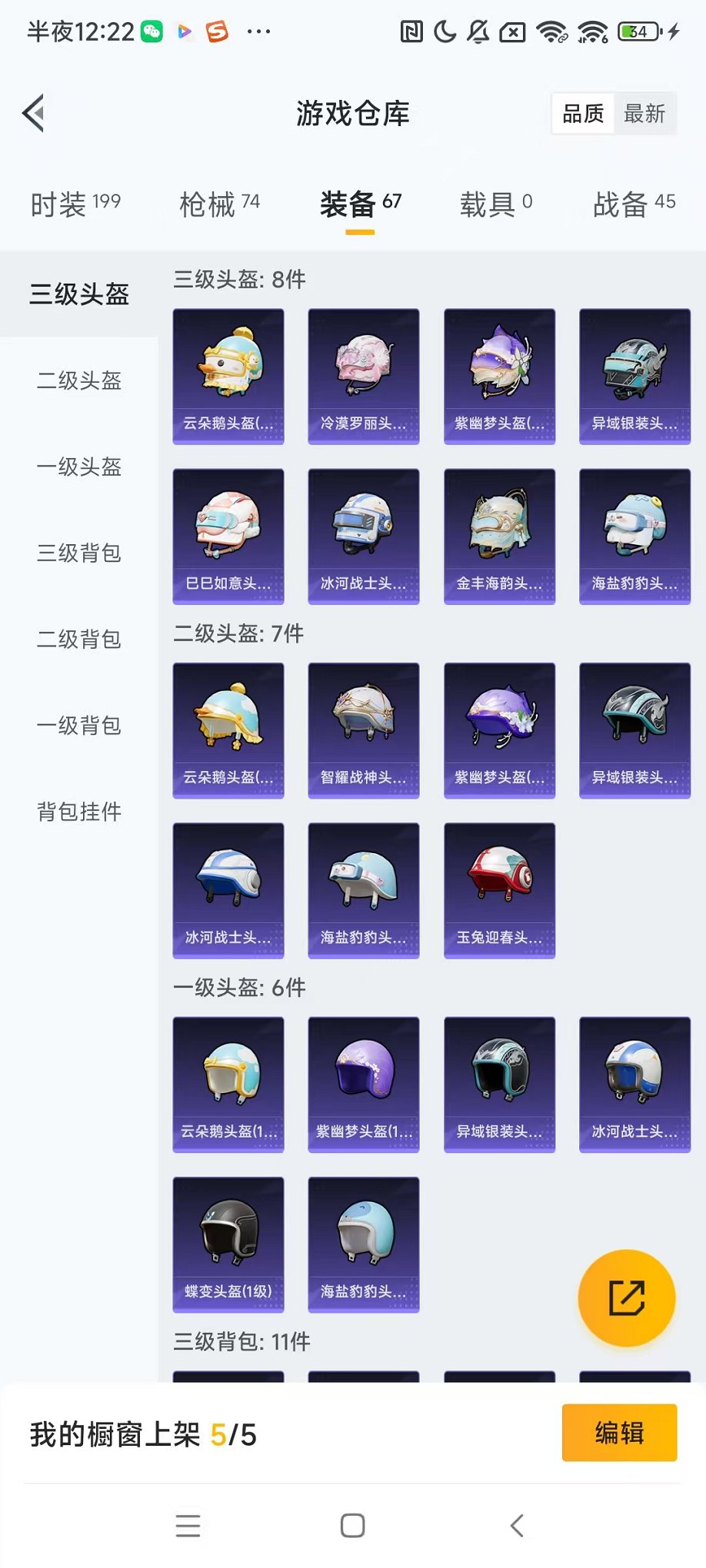The image size is (706, 1568).
Task: Sort items by 品质
Action: pyautogui.click(x=583, y=114)
